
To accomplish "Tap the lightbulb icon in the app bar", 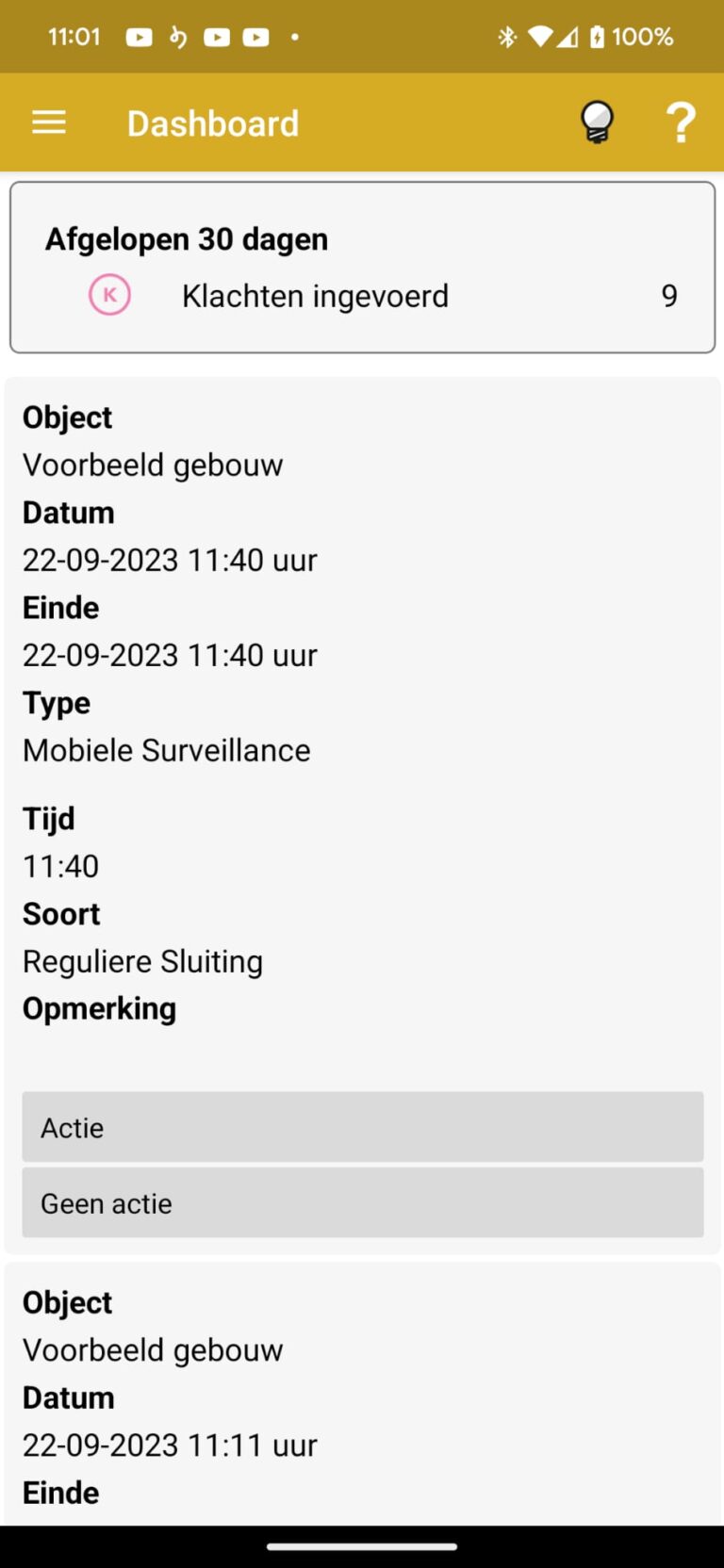I will (597, 122).
